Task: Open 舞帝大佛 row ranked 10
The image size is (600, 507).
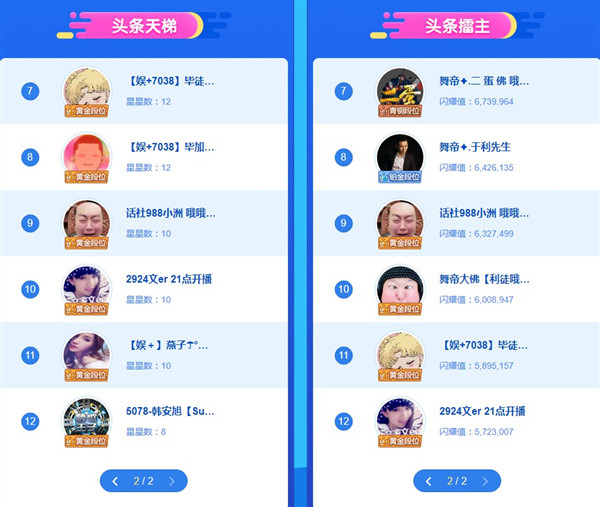Action: click(484, 279)
